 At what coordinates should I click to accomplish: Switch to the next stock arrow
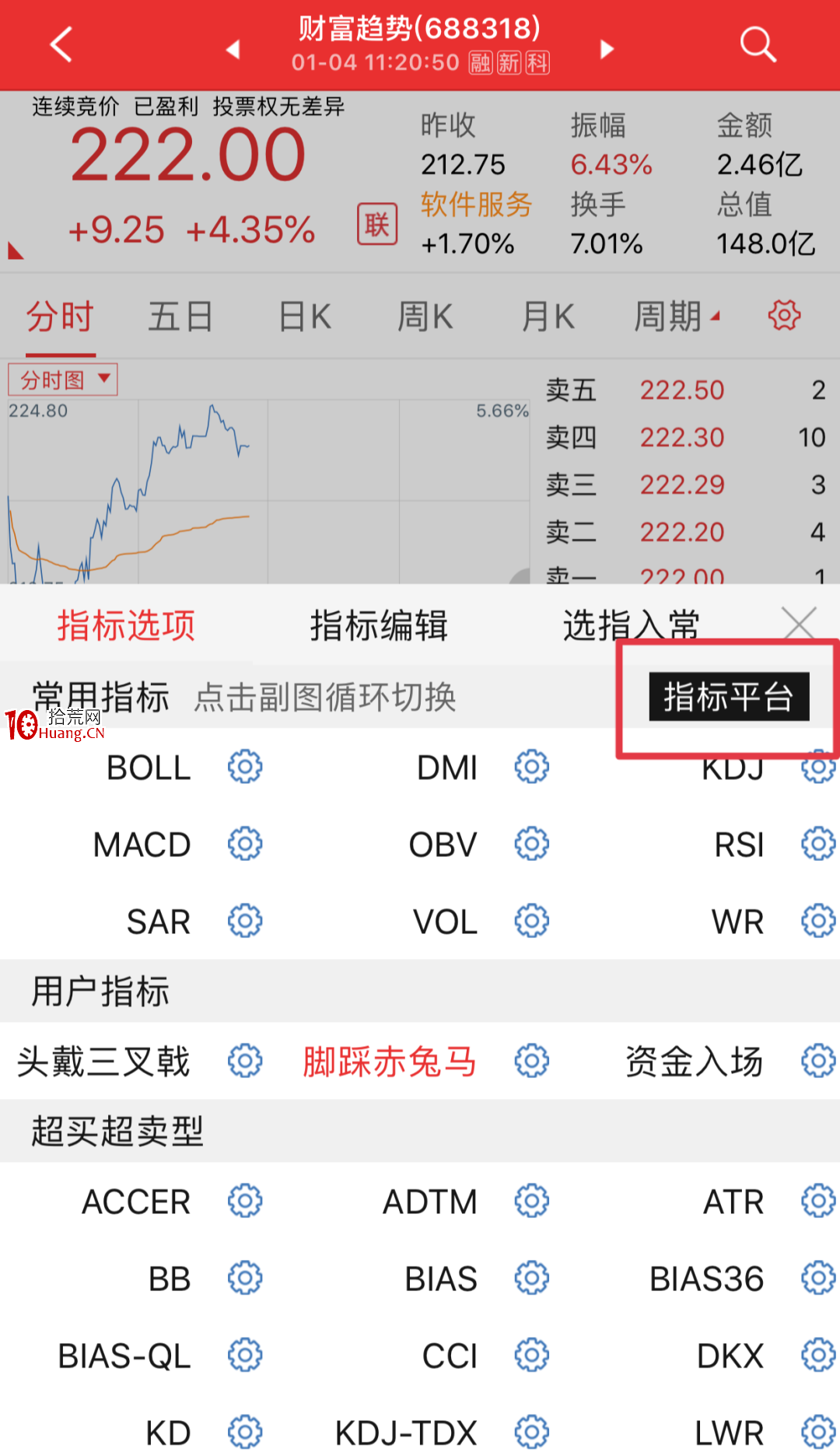pyautogui.click(x=607, y=49)
